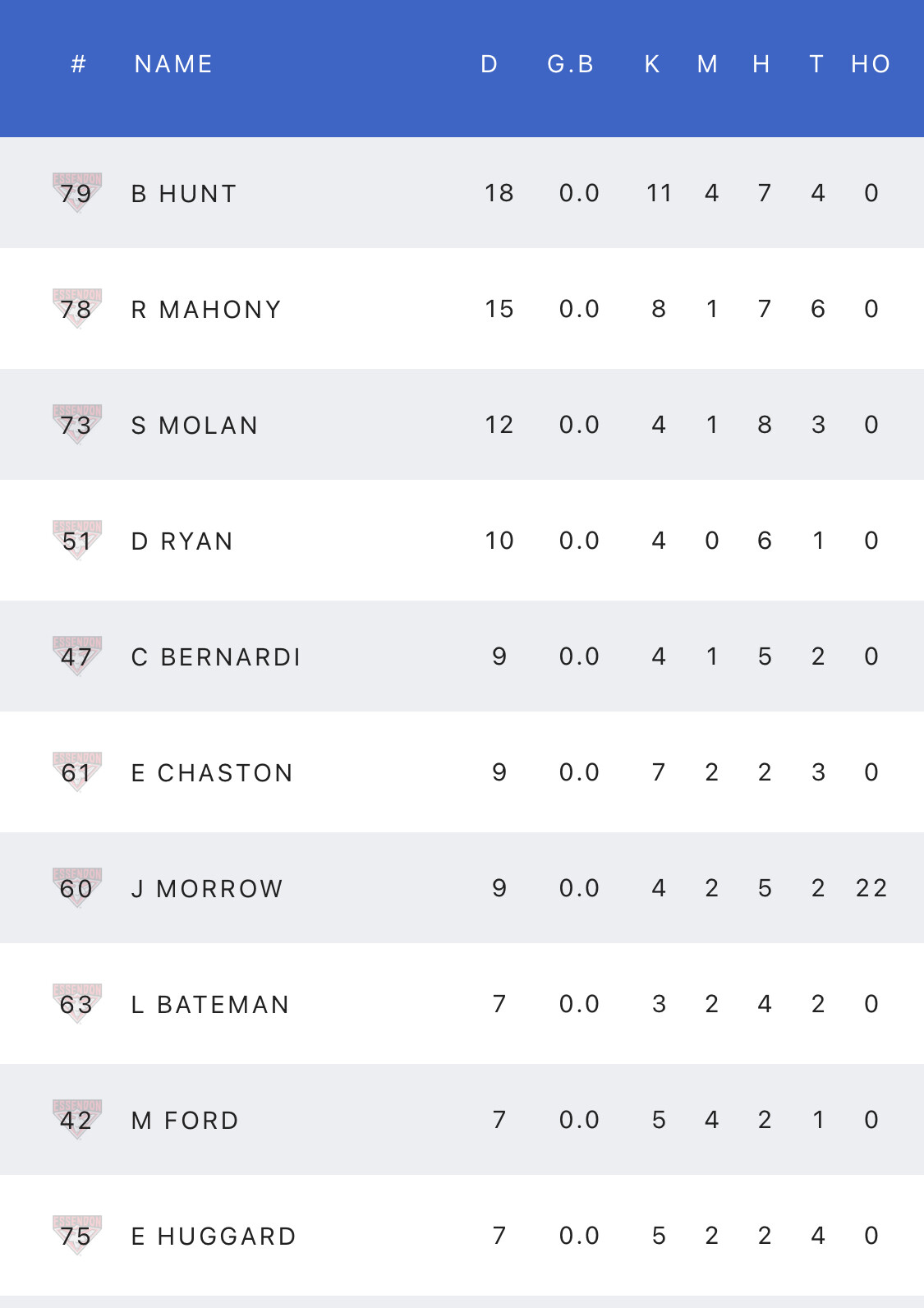Sort by the NAME column header
Screen dimensions: 924x1308
pyautogui.click(x=174, y=64)
